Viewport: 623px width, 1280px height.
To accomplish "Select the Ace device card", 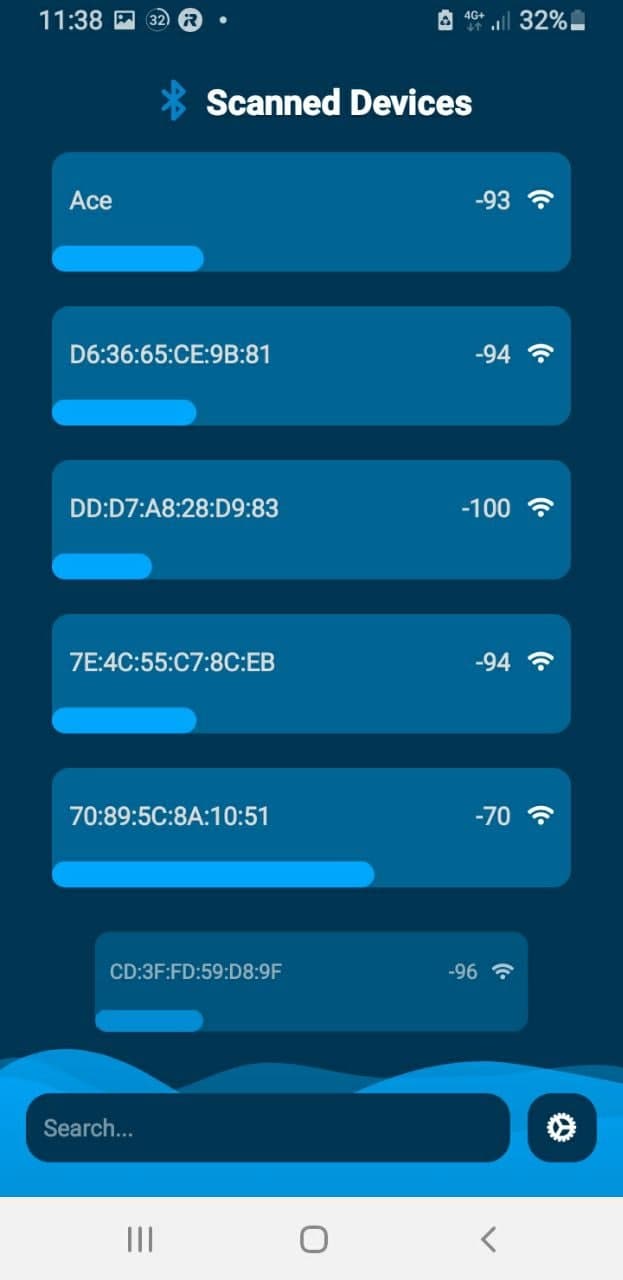I will [x=310, y=211].
